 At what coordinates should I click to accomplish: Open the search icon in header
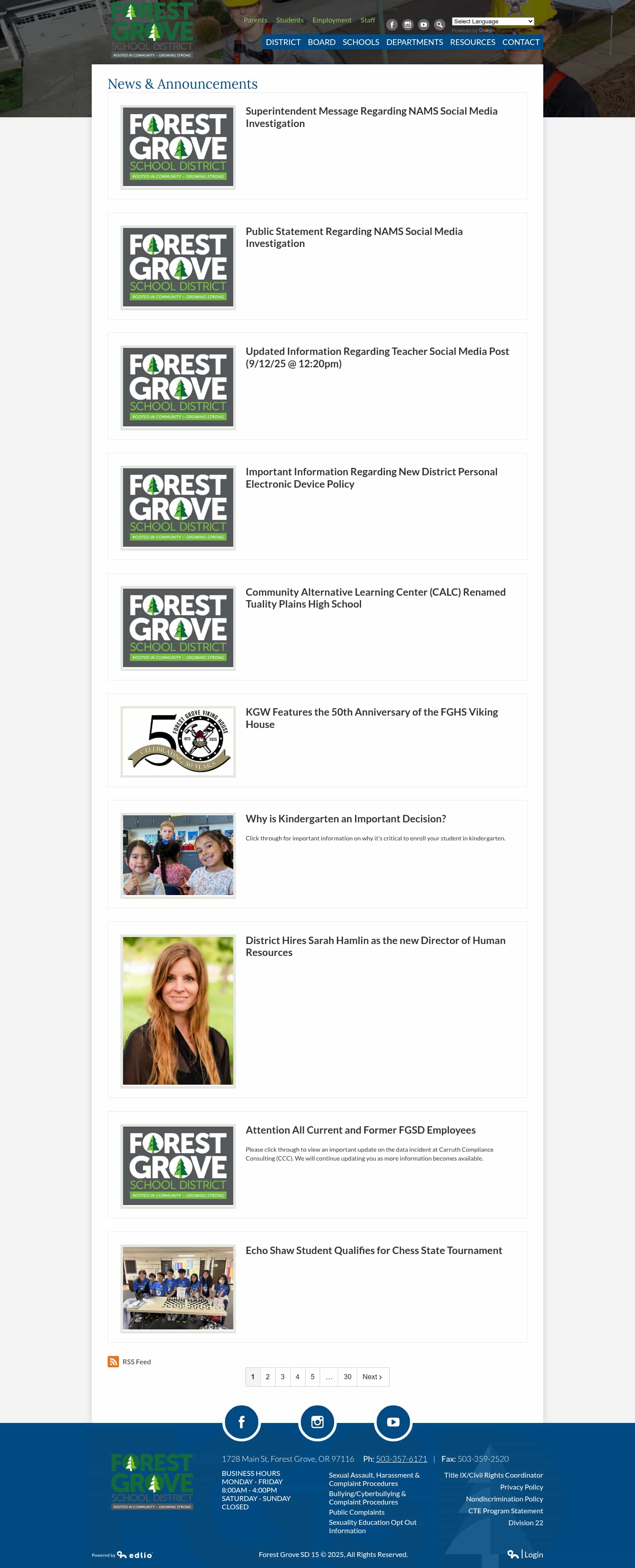(x=439, y=25)
